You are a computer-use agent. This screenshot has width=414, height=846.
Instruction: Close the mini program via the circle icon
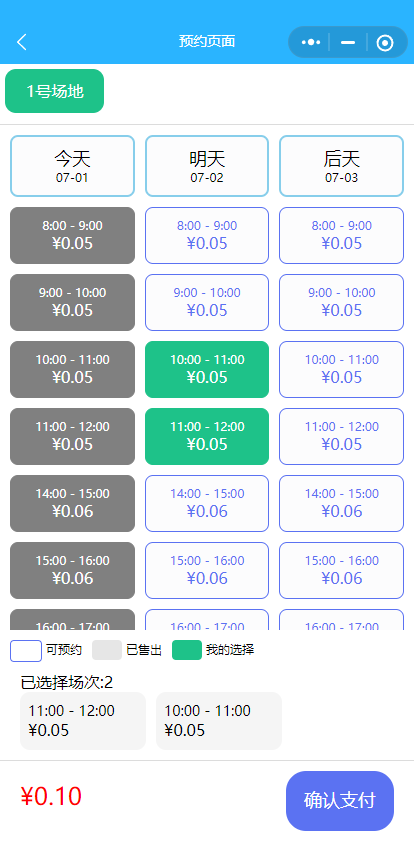(385, 43)
